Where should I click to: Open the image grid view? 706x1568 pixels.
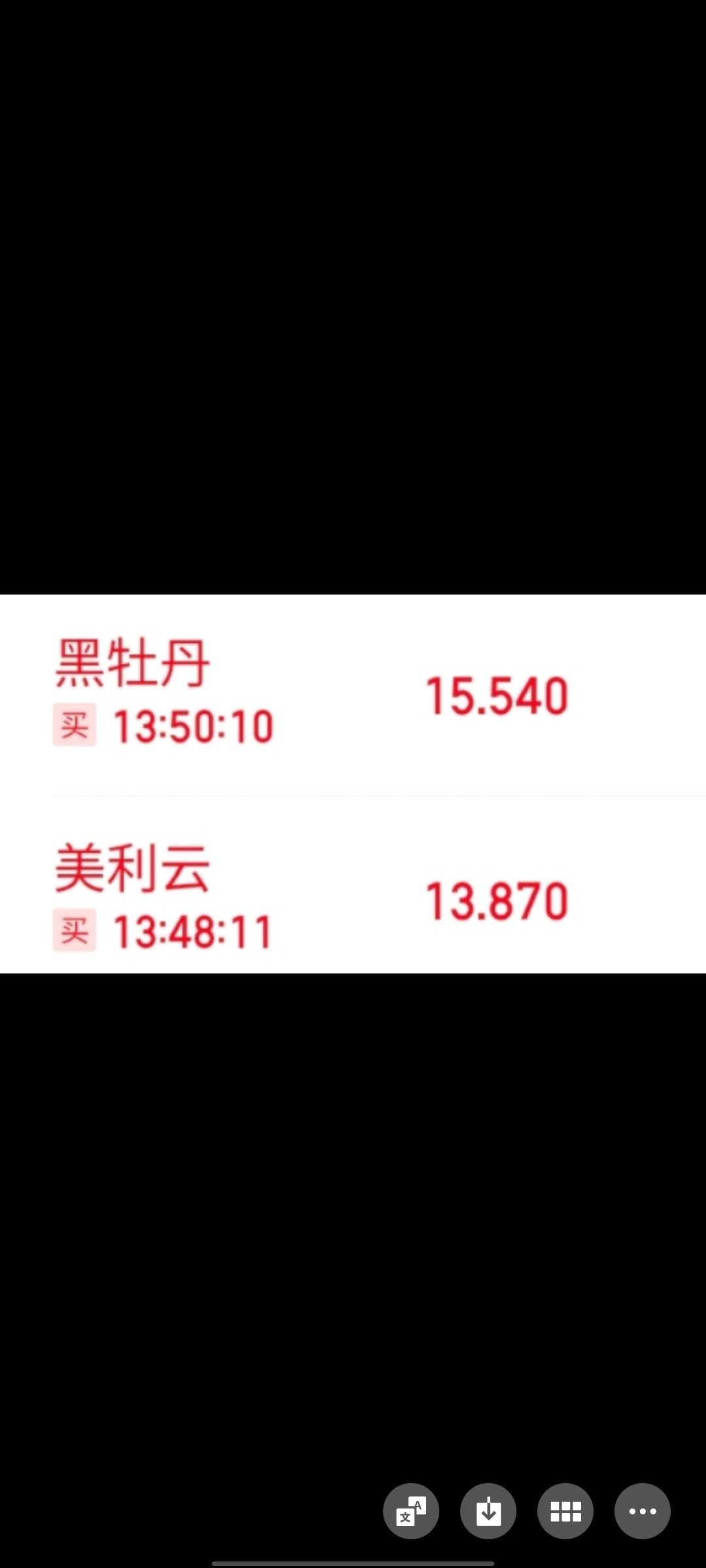[x=565, y=1511]
